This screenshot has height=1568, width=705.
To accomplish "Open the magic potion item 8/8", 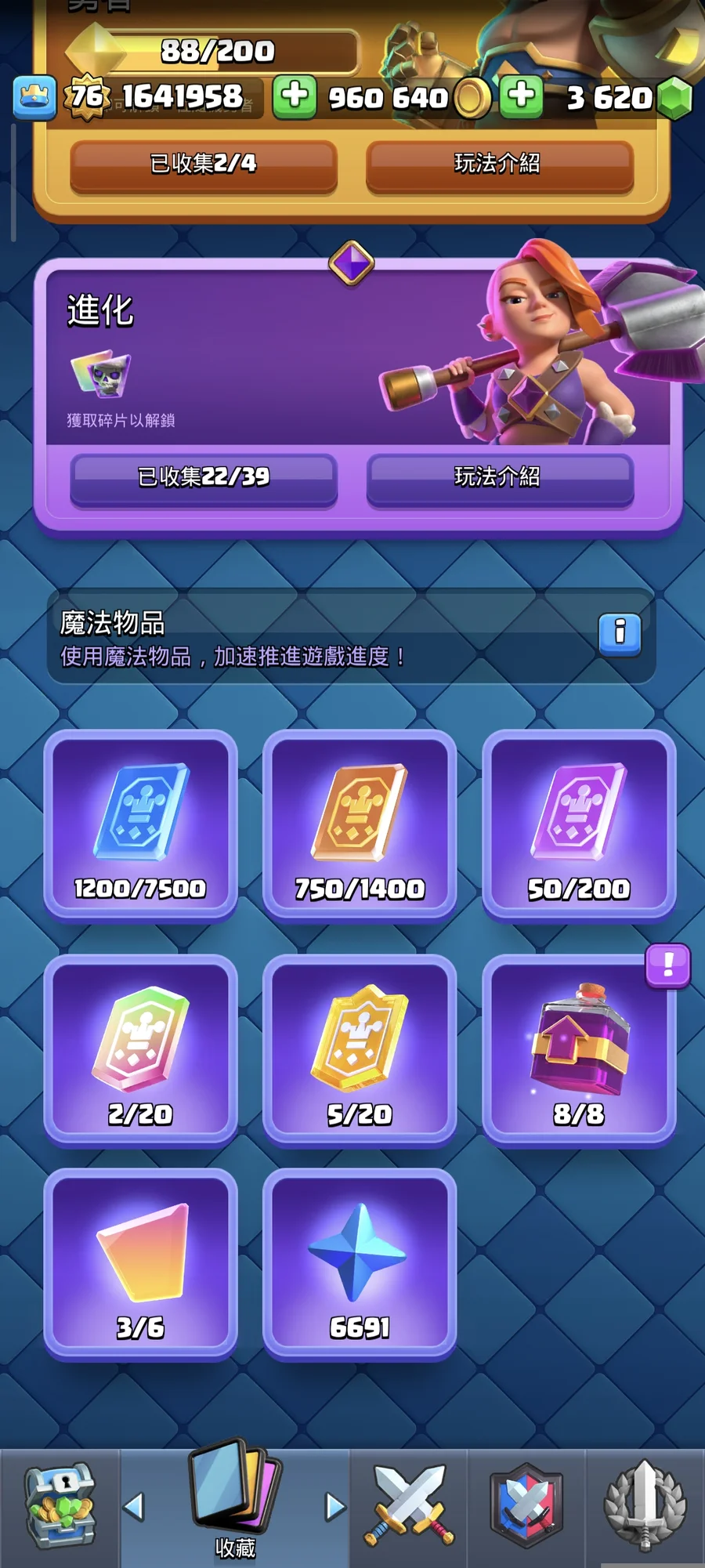I will (579, 1049).
